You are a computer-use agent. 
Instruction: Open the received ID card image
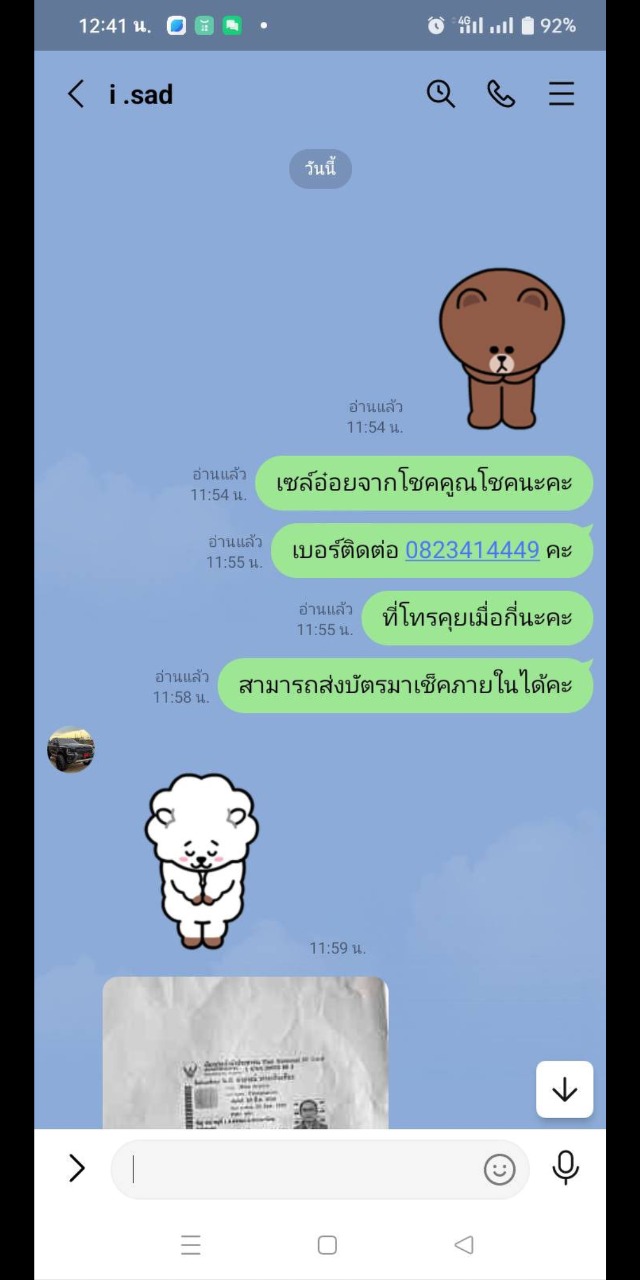tap(245, 1053)
